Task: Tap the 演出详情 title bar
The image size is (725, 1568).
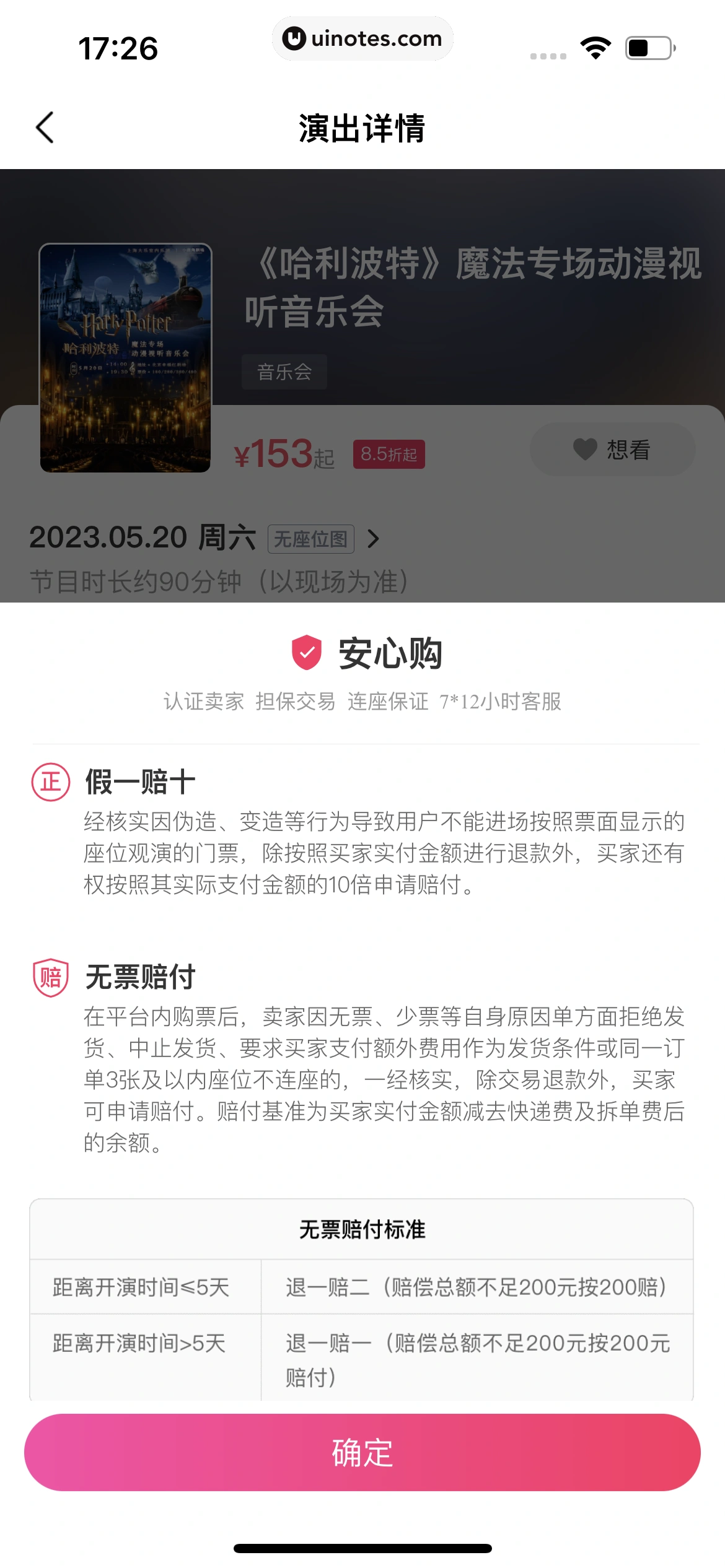Action: [x=362, y=128]
